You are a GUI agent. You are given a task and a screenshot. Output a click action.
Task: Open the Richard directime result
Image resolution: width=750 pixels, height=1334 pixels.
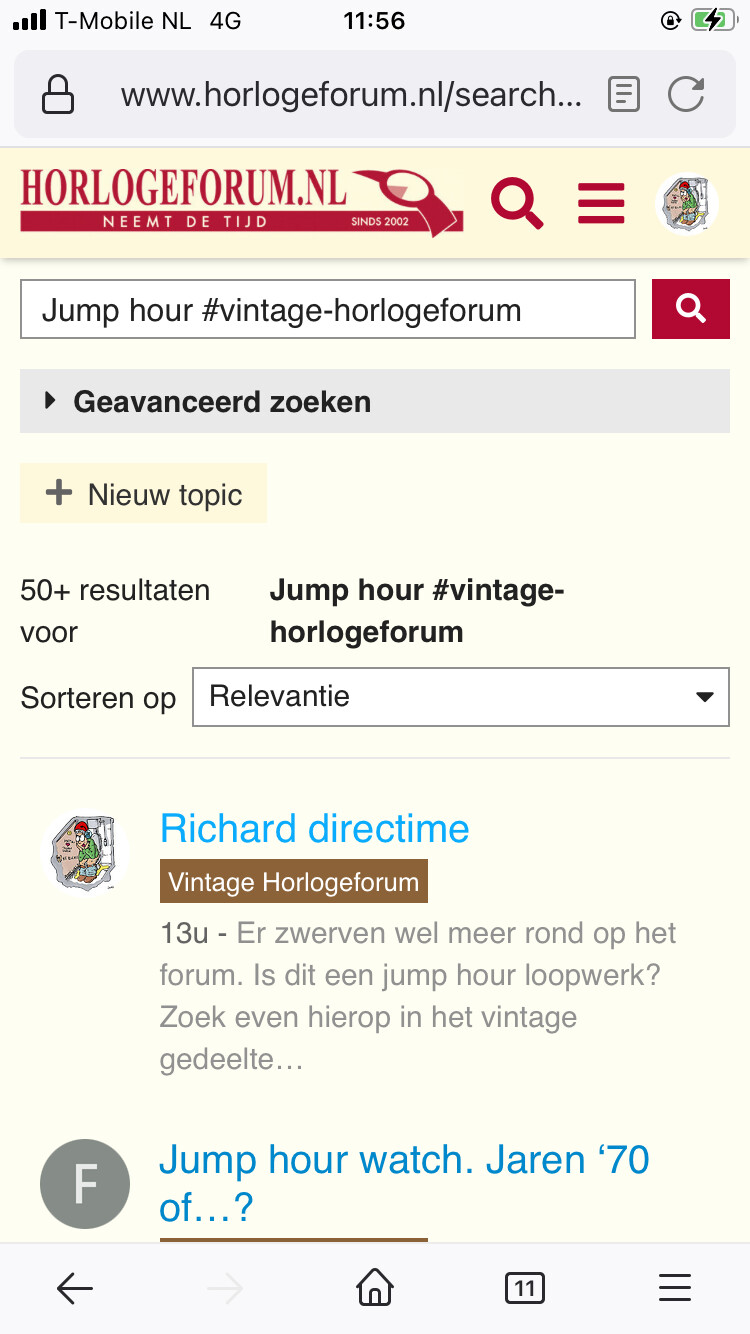315,829
